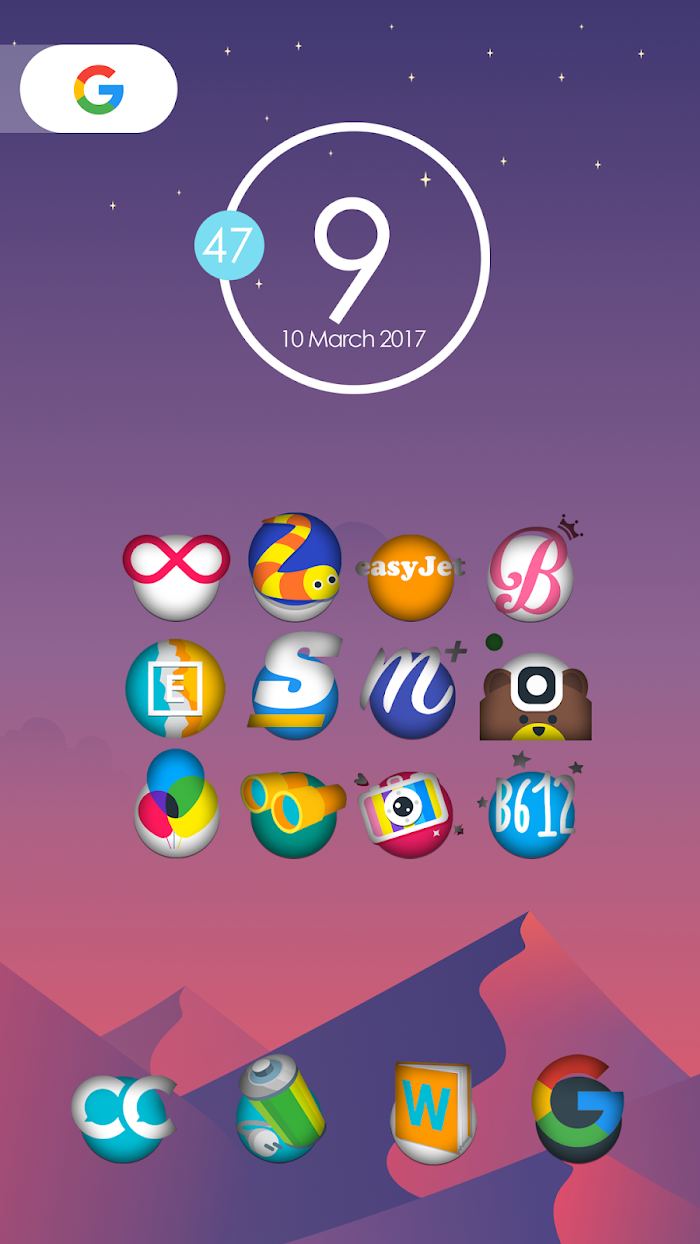Open the clock widget showing 10 March 2017
Screen dimensions: 700x1244
tap(353, 258)
